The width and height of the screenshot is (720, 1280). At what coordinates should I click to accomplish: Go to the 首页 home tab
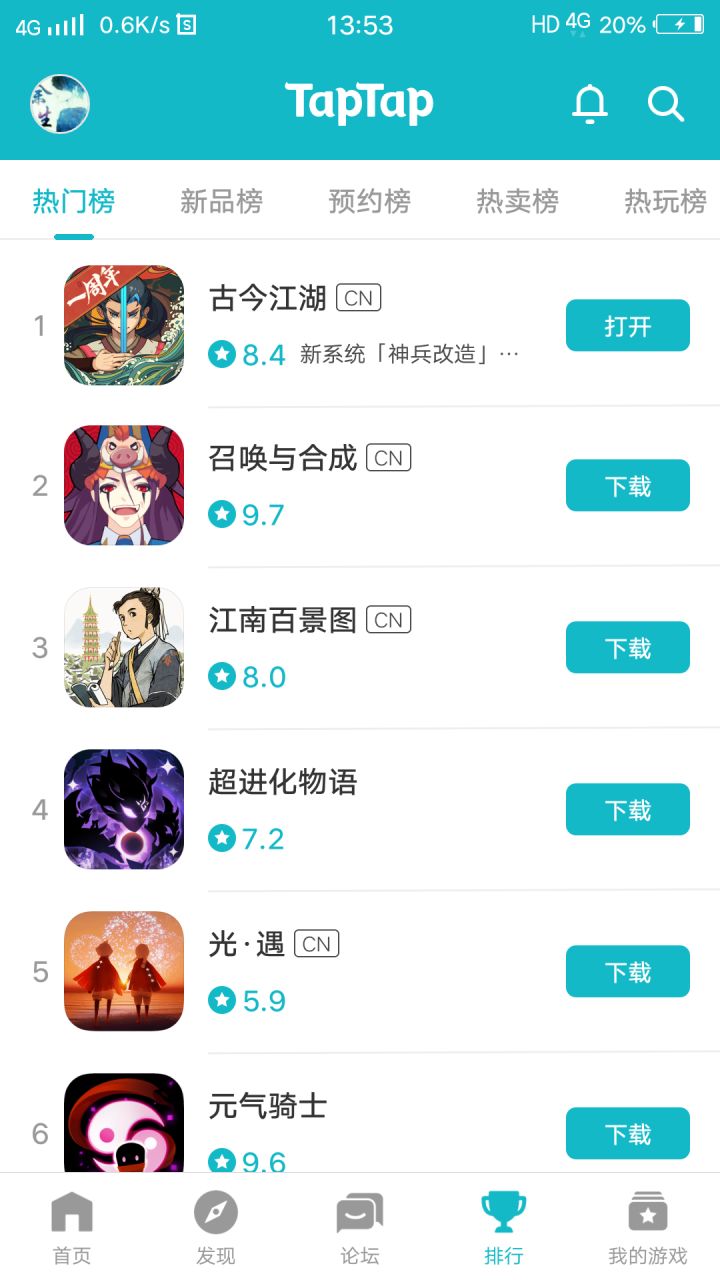click(72, 1228)
